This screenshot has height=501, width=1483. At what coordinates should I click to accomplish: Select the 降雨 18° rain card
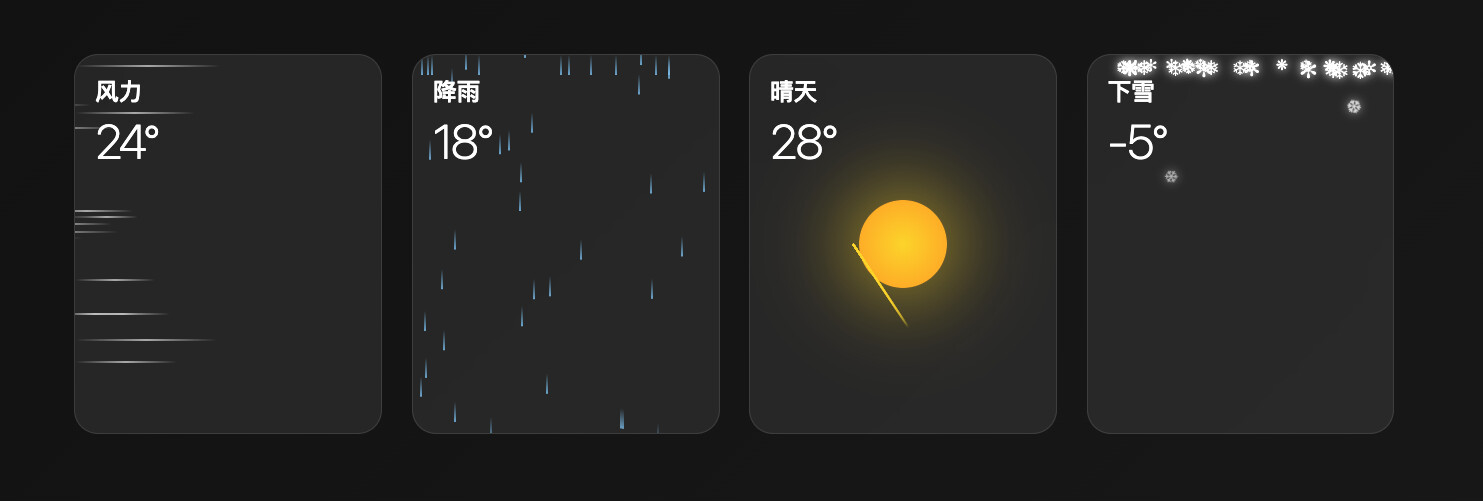tap(566, 244)
